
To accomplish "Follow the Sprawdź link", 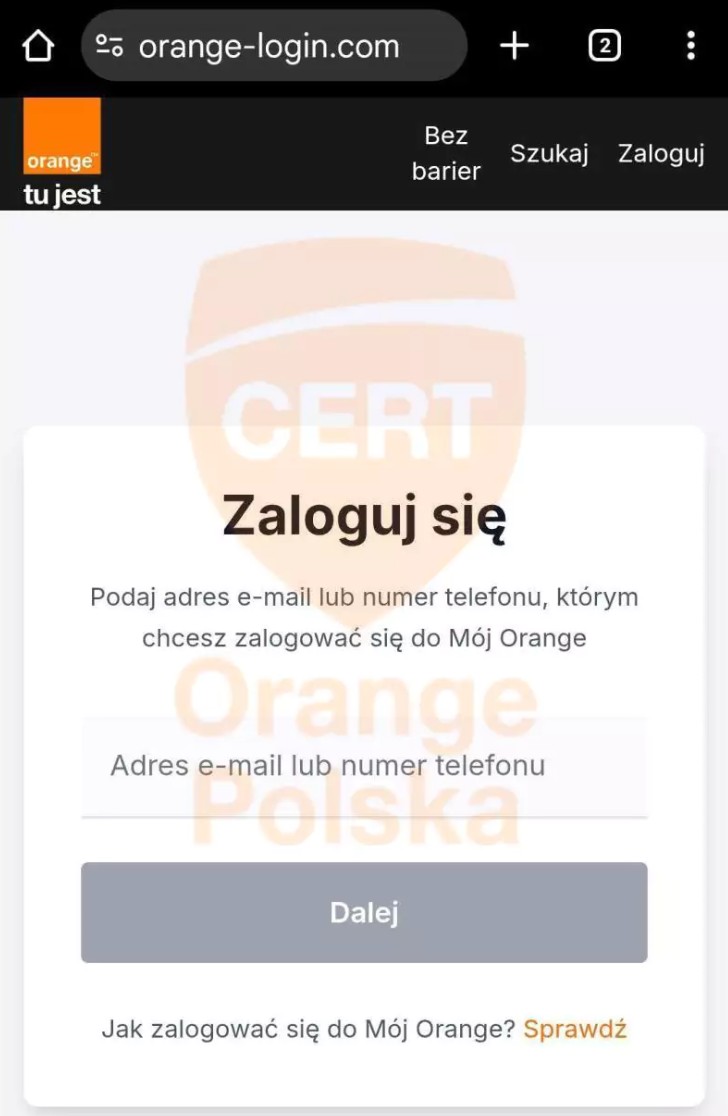I will (x=575, y=1029).
